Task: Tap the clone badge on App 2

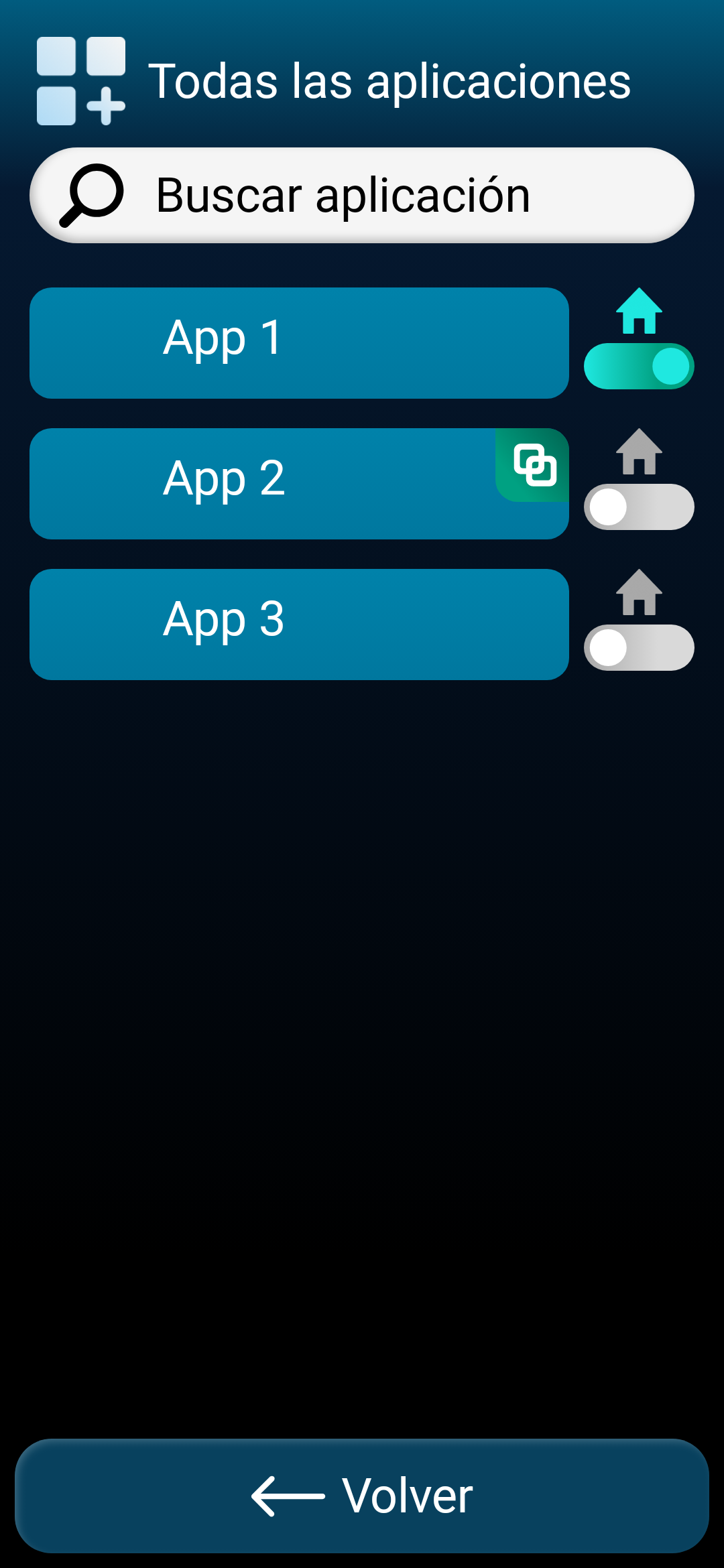Action: (534, 465)
